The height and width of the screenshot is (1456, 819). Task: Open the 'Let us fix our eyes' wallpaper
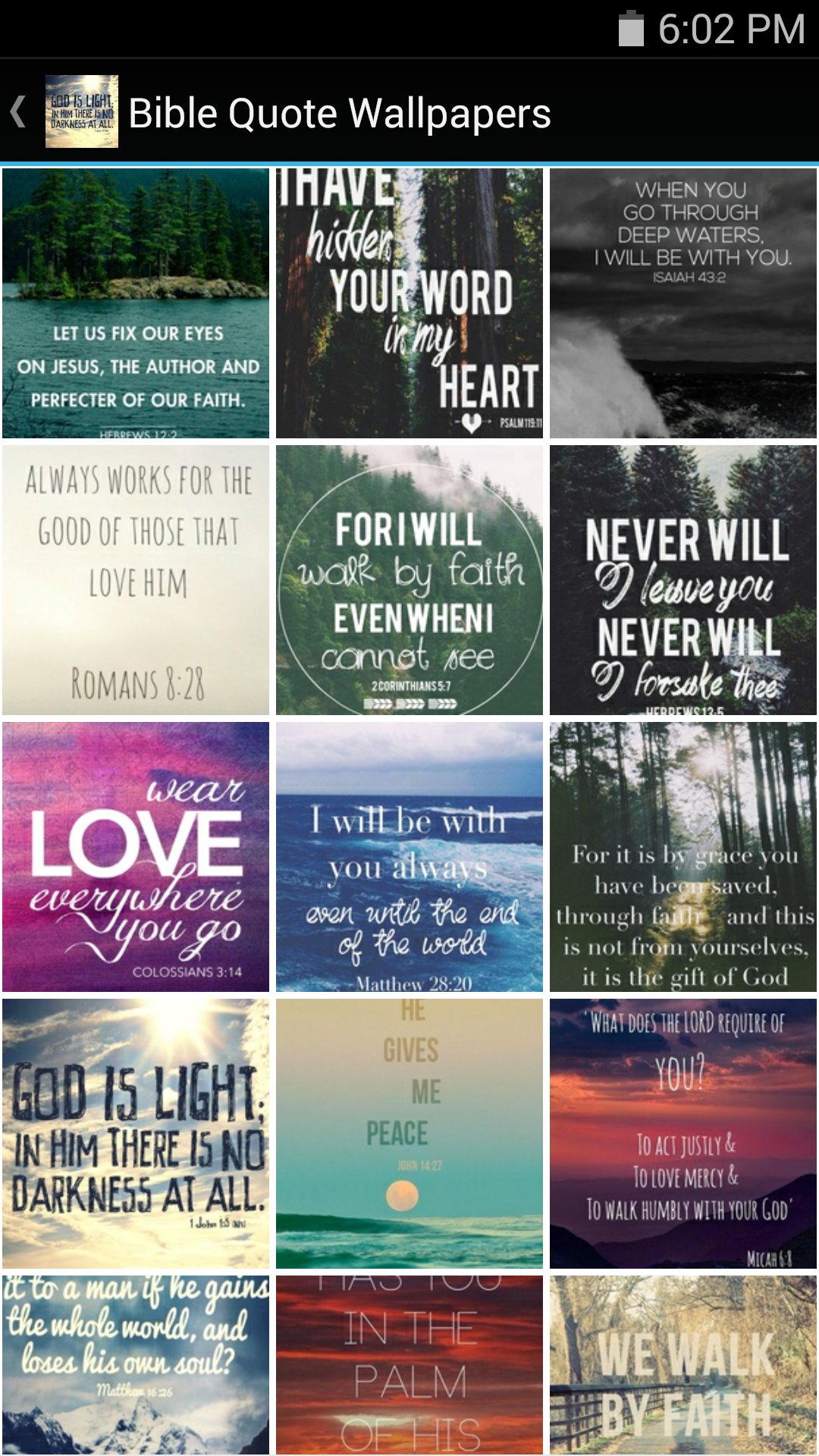coord(136,303)
